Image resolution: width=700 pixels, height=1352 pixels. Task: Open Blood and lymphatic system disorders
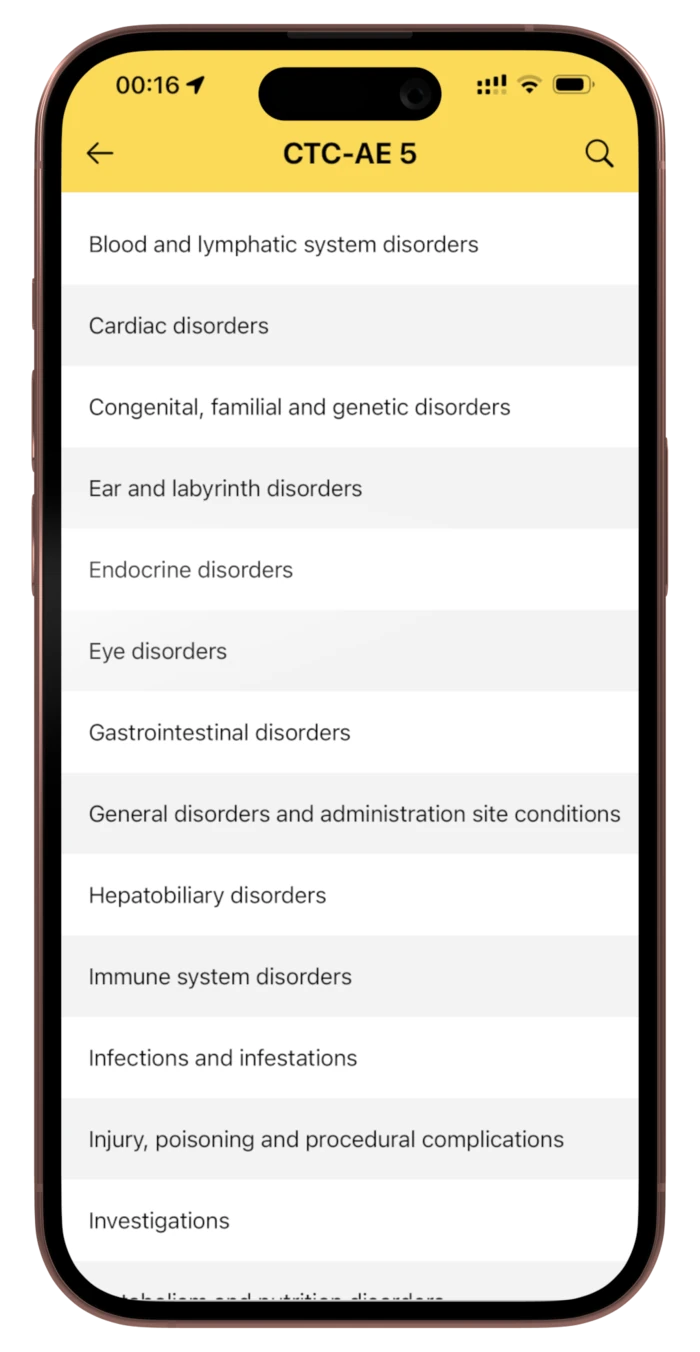[350, 244]
